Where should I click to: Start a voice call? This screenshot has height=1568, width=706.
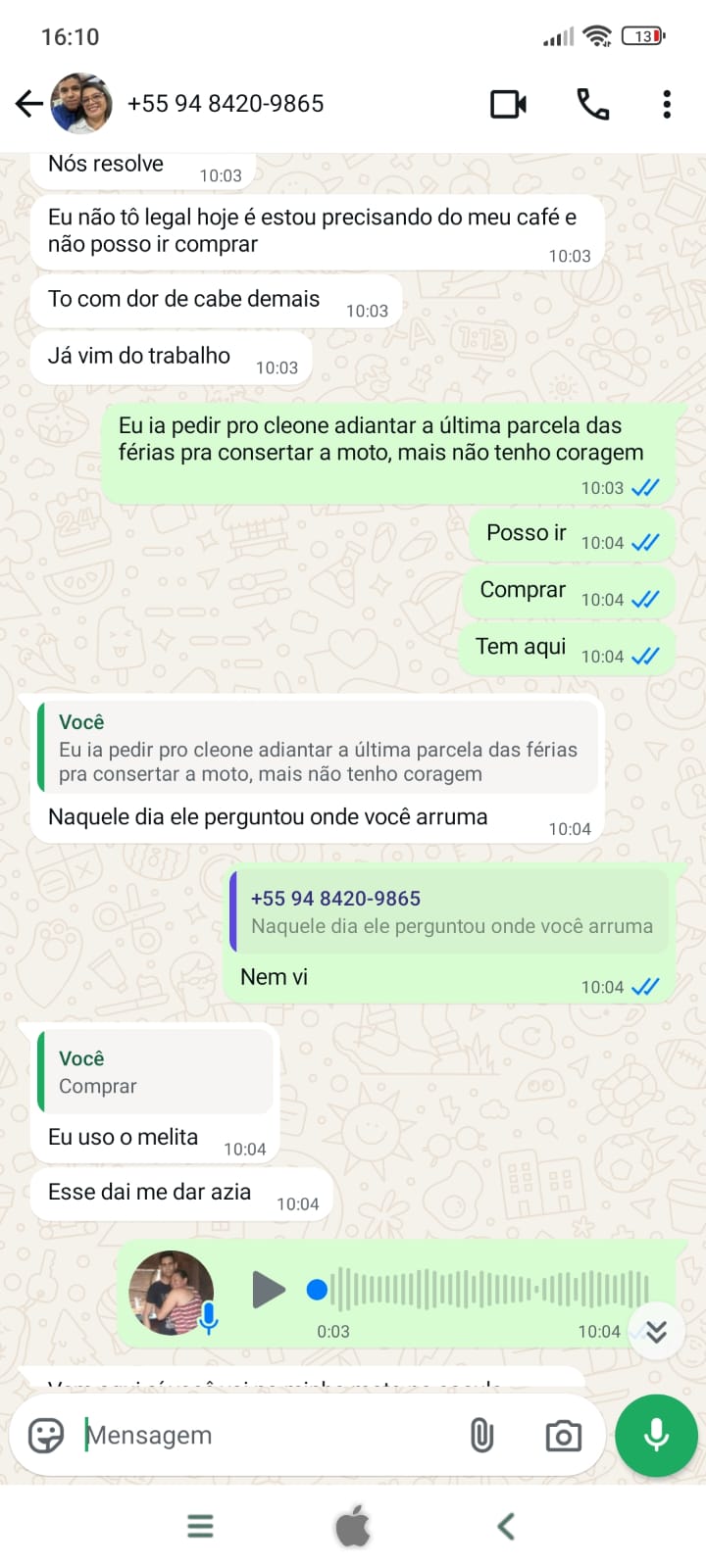592,103
